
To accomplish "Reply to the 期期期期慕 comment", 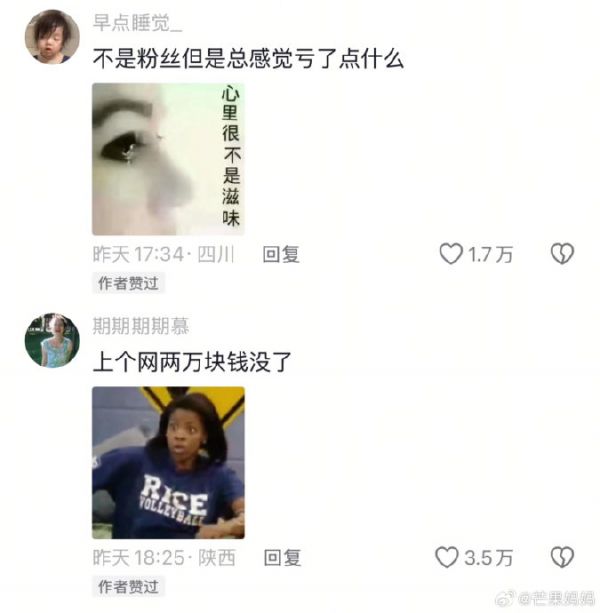I will 281,557.
